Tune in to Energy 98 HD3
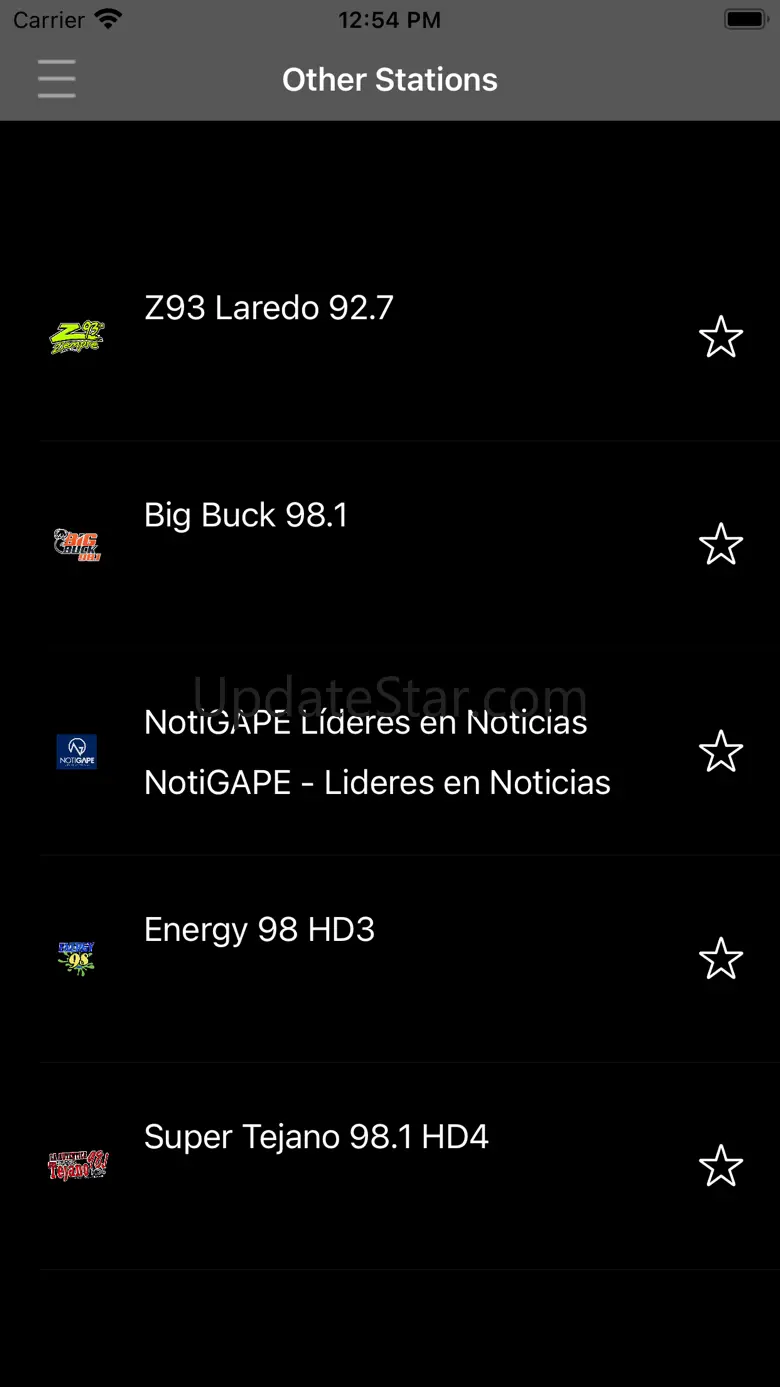 260,930
